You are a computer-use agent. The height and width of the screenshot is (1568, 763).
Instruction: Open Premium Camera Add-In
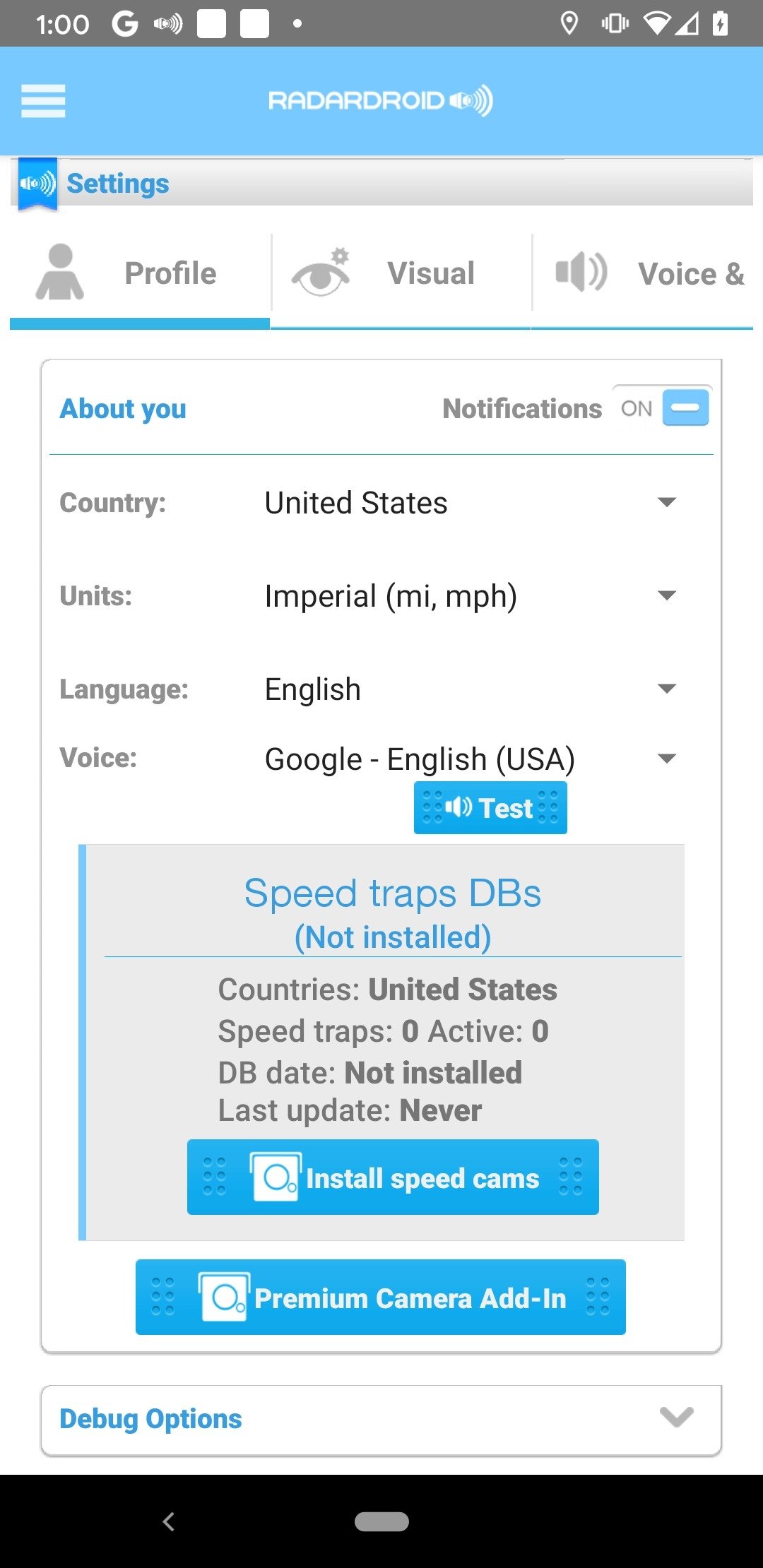[x=381, y=1297]
